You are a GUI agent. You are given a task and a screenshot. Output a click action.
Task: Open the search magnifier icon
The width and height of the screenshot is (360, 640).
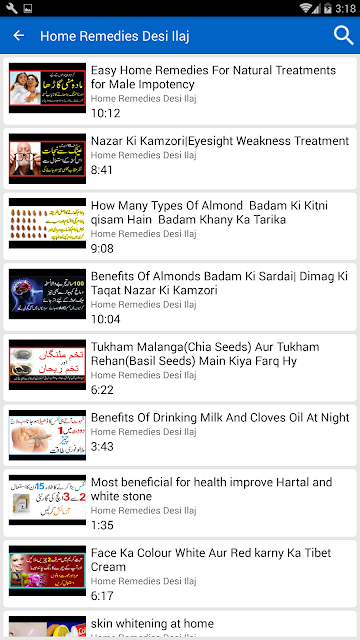coord(343,36)
